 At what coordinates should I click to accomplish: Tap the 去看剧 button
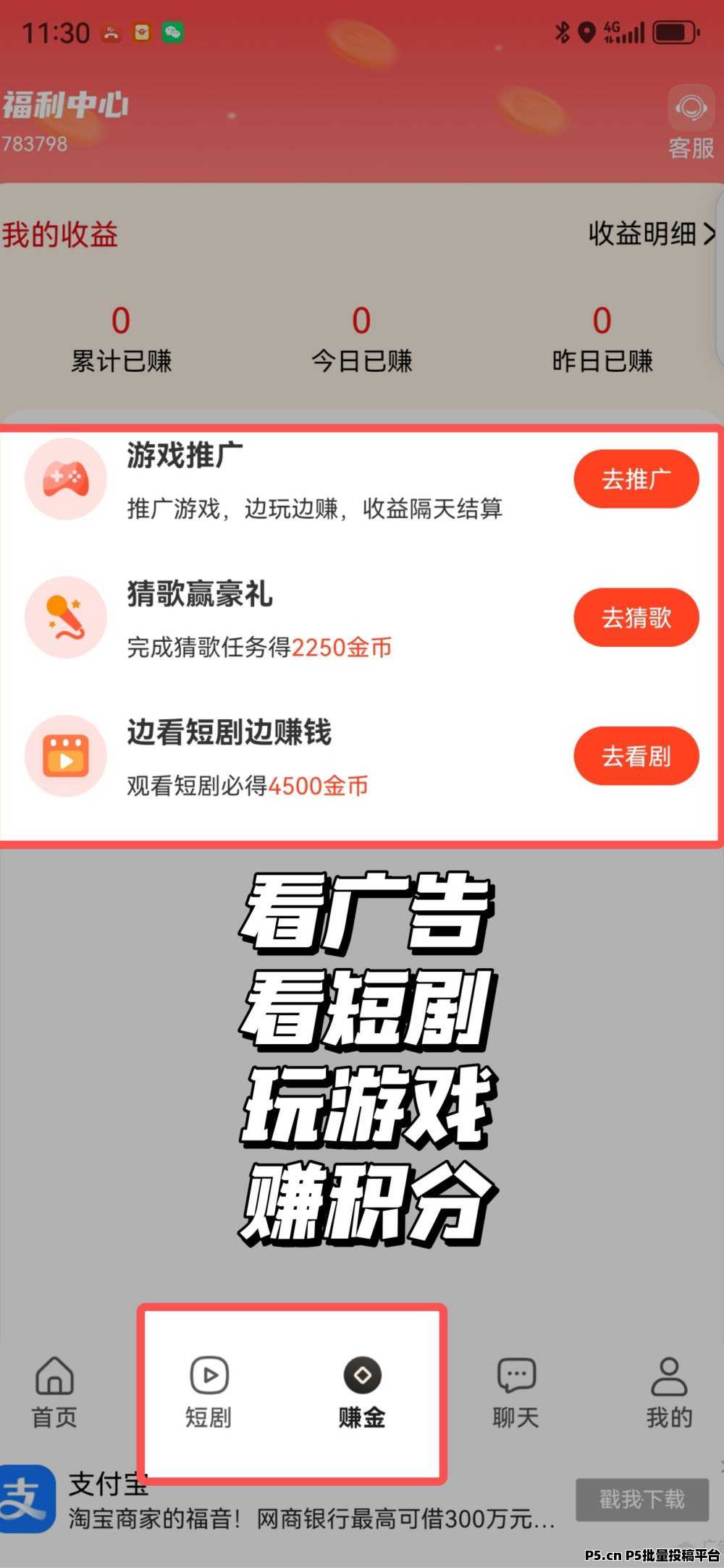(x=636, y=756)
